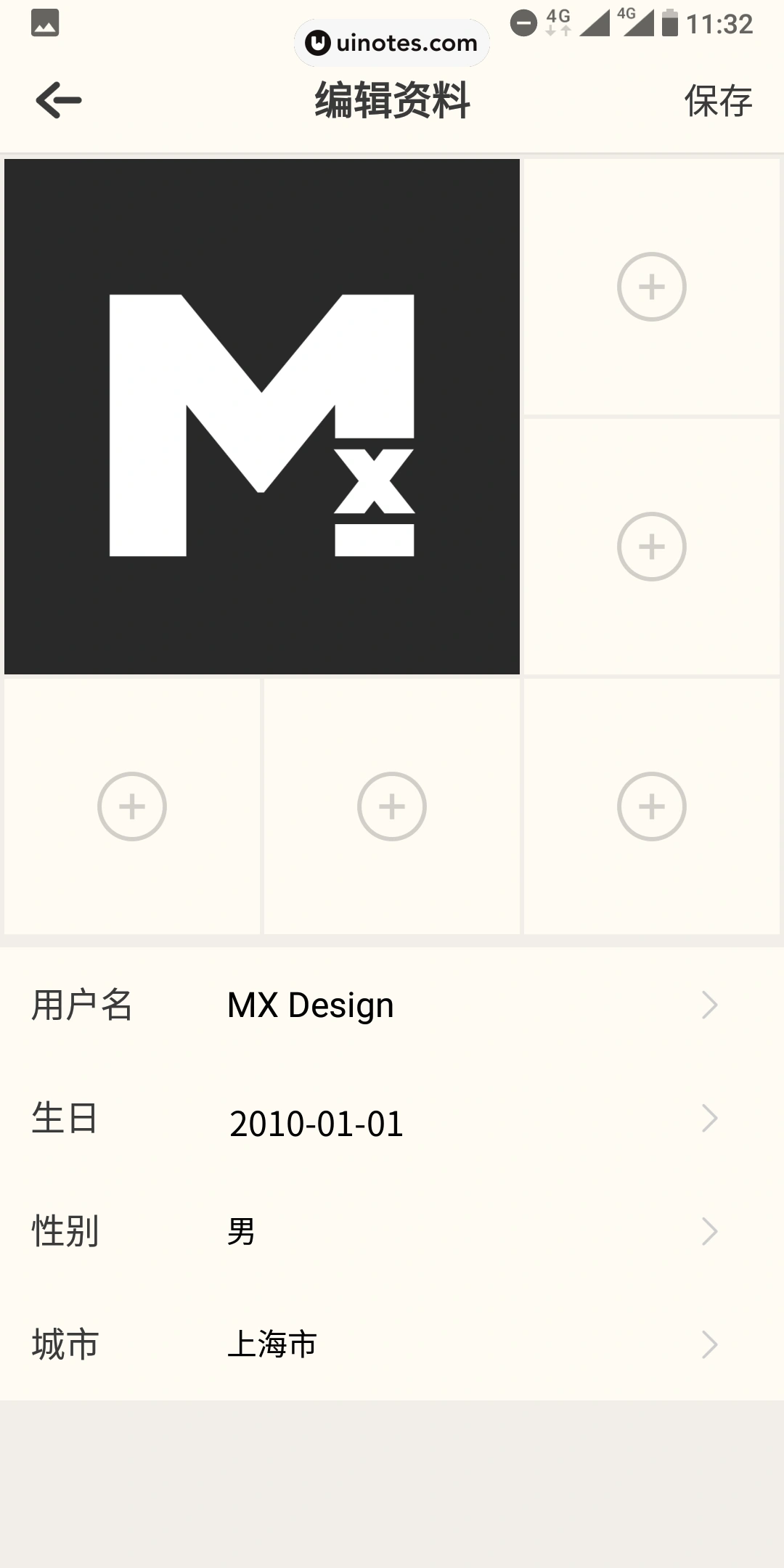Change 城市 from 上海市

392,1344
